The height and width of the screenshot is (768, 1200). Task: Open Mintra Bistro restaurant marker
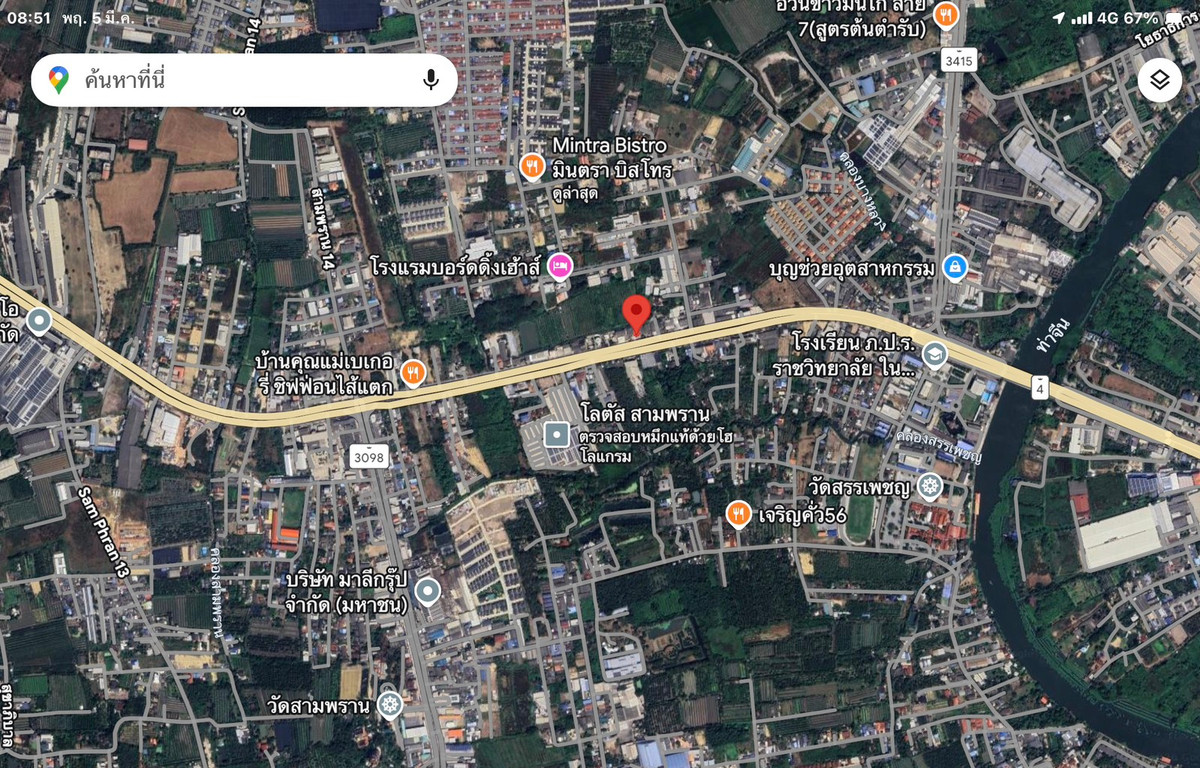533,166
